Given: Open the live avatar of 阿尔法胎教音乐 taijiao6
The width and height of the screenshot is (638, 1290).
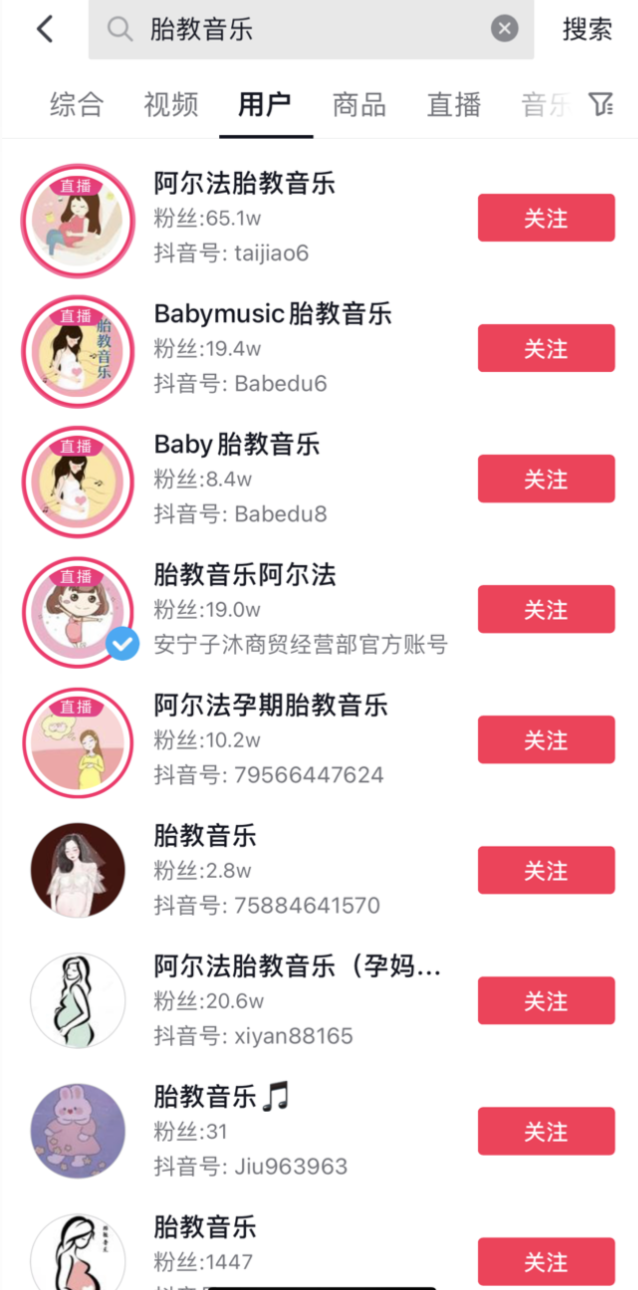Looking at the screenshot, I should point(78,219).
